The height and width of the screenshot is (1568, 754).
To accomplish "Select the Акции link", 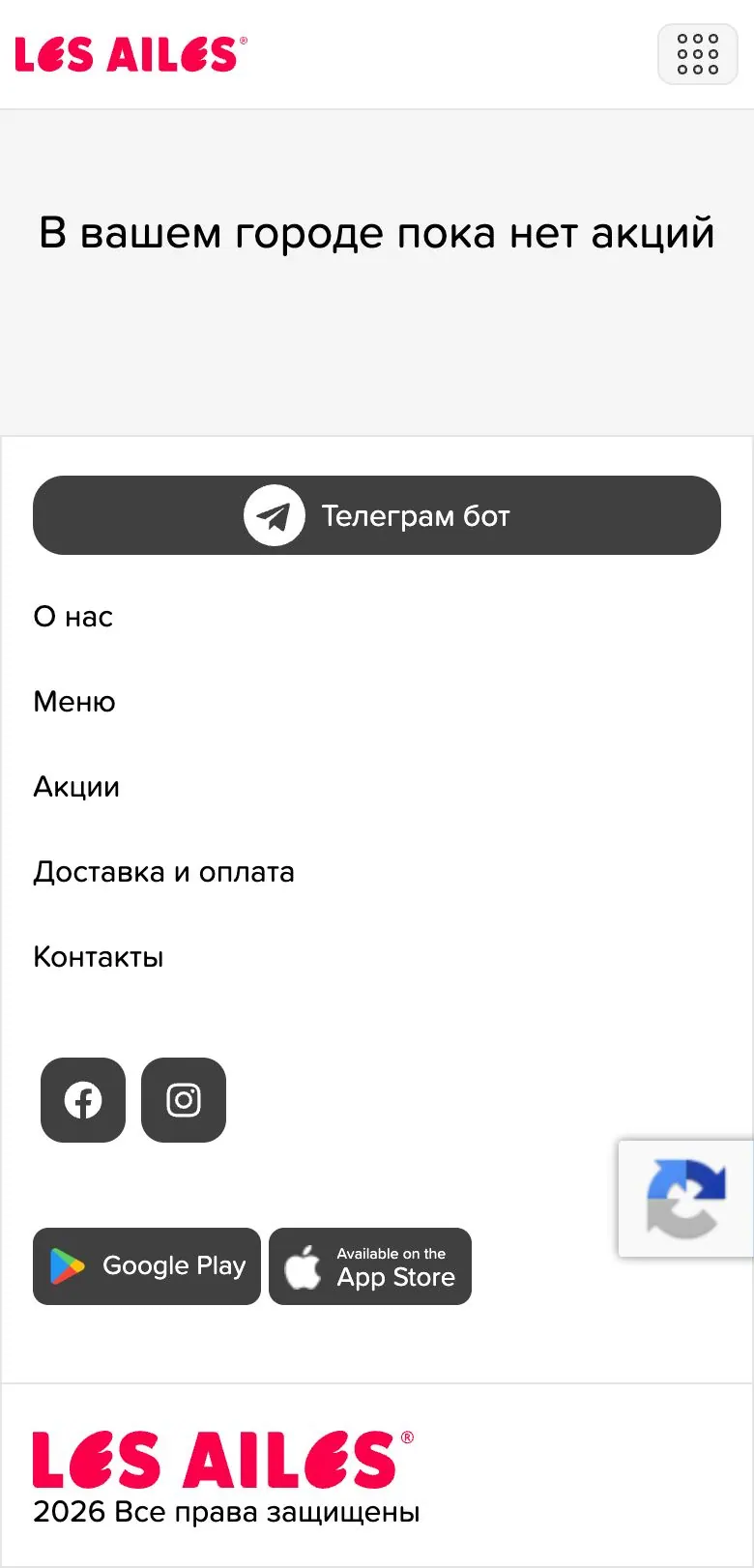I will pos(76,787).
